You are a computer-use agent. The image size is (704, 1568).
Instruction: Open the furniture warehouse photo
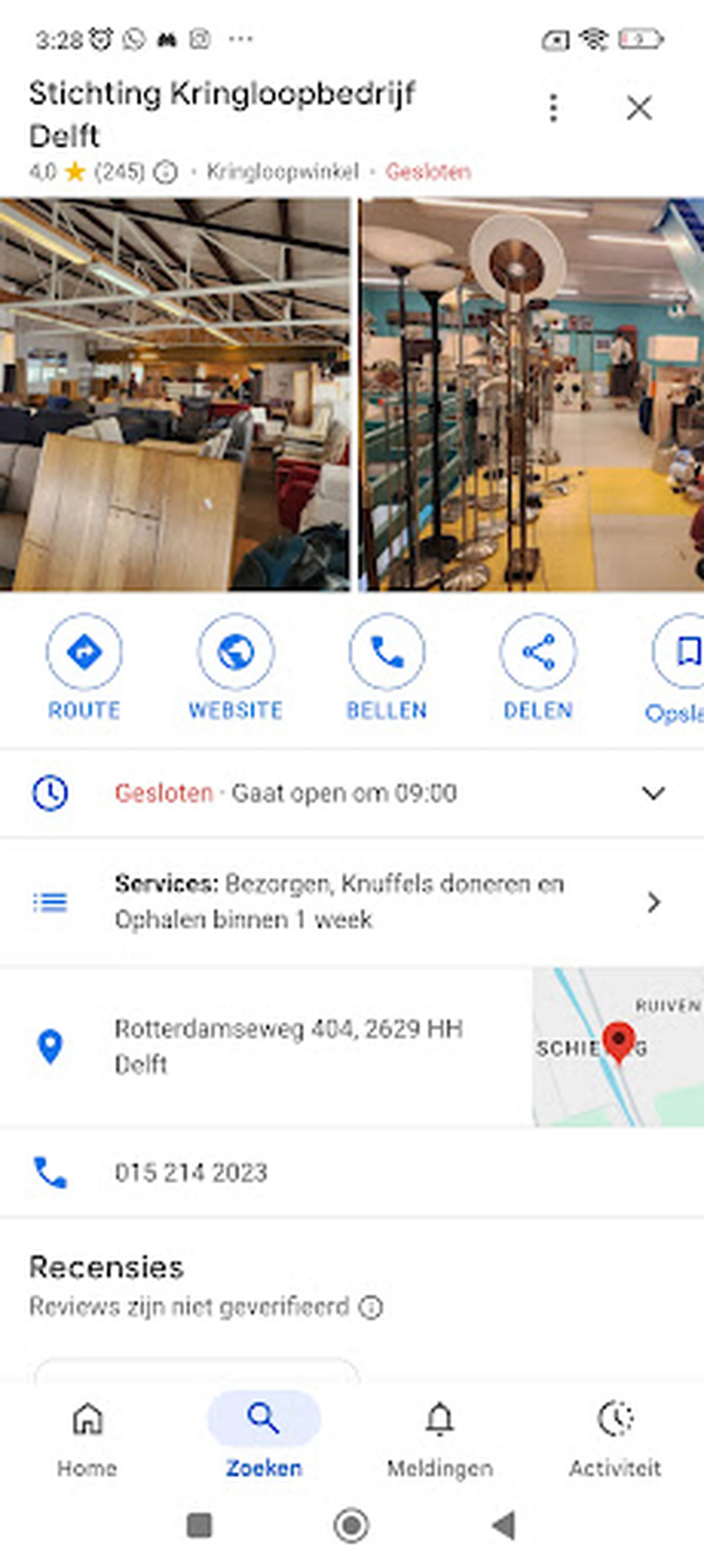pyautogui.click(x=175, y=394)
